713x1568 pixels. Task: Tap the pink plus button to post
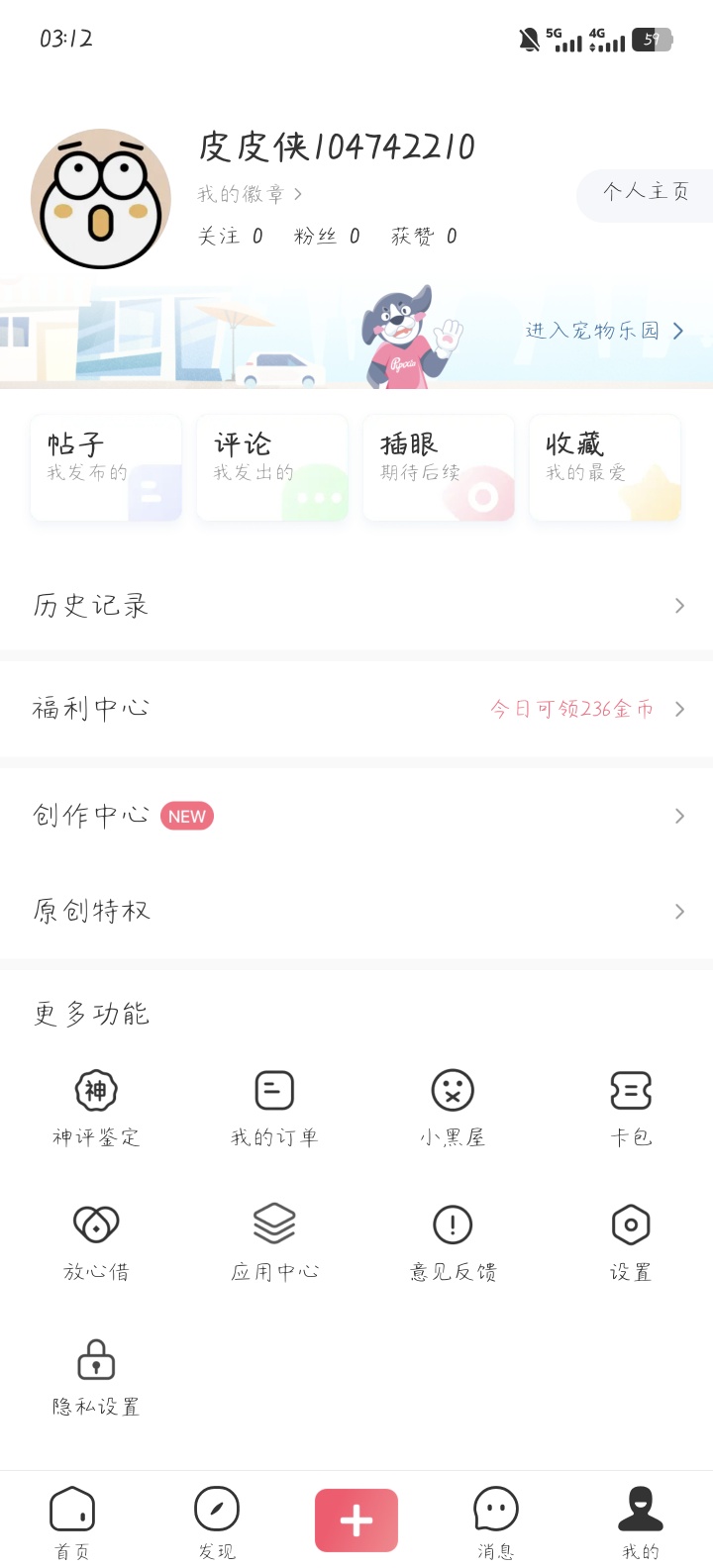(x=356, y=1519)
